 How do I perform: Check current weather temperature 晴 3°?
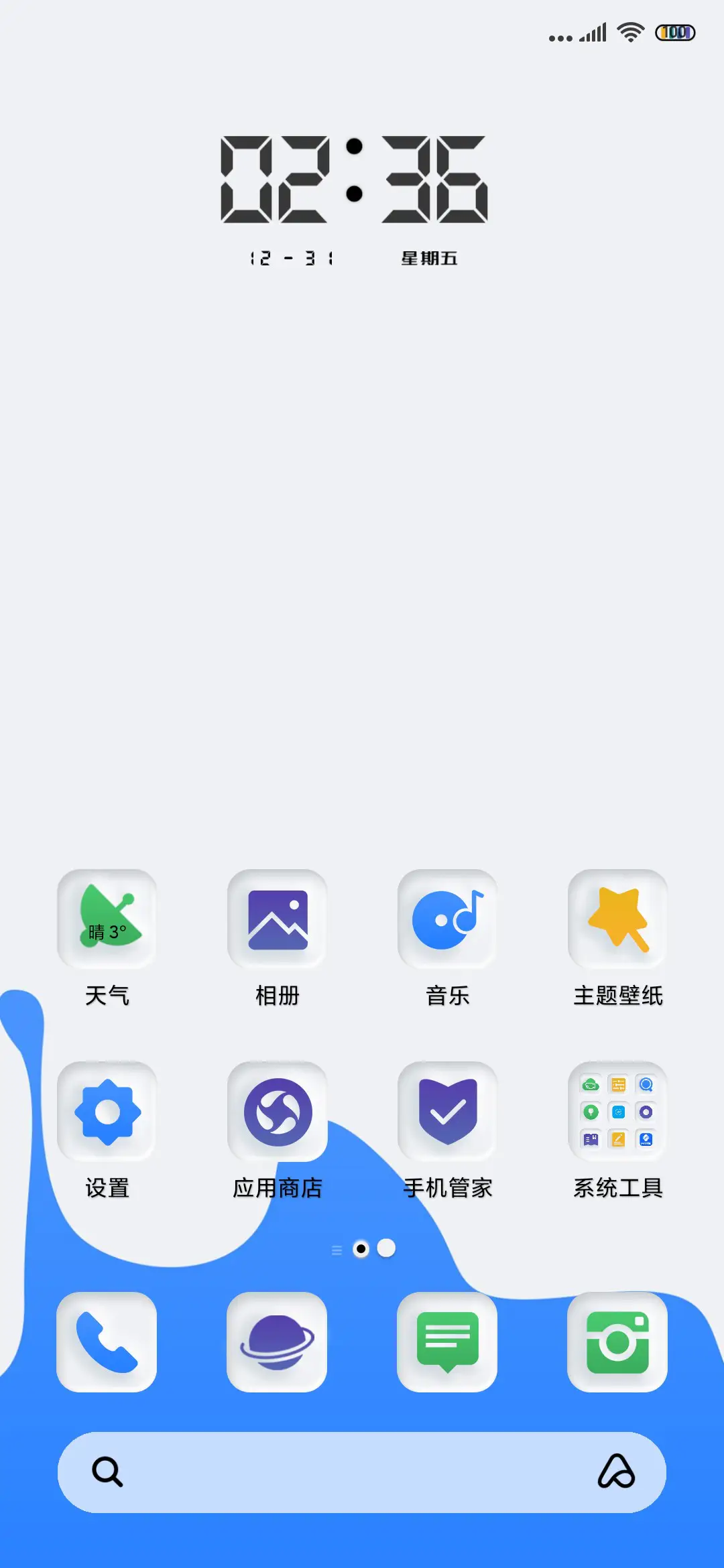tap(106, 931)
